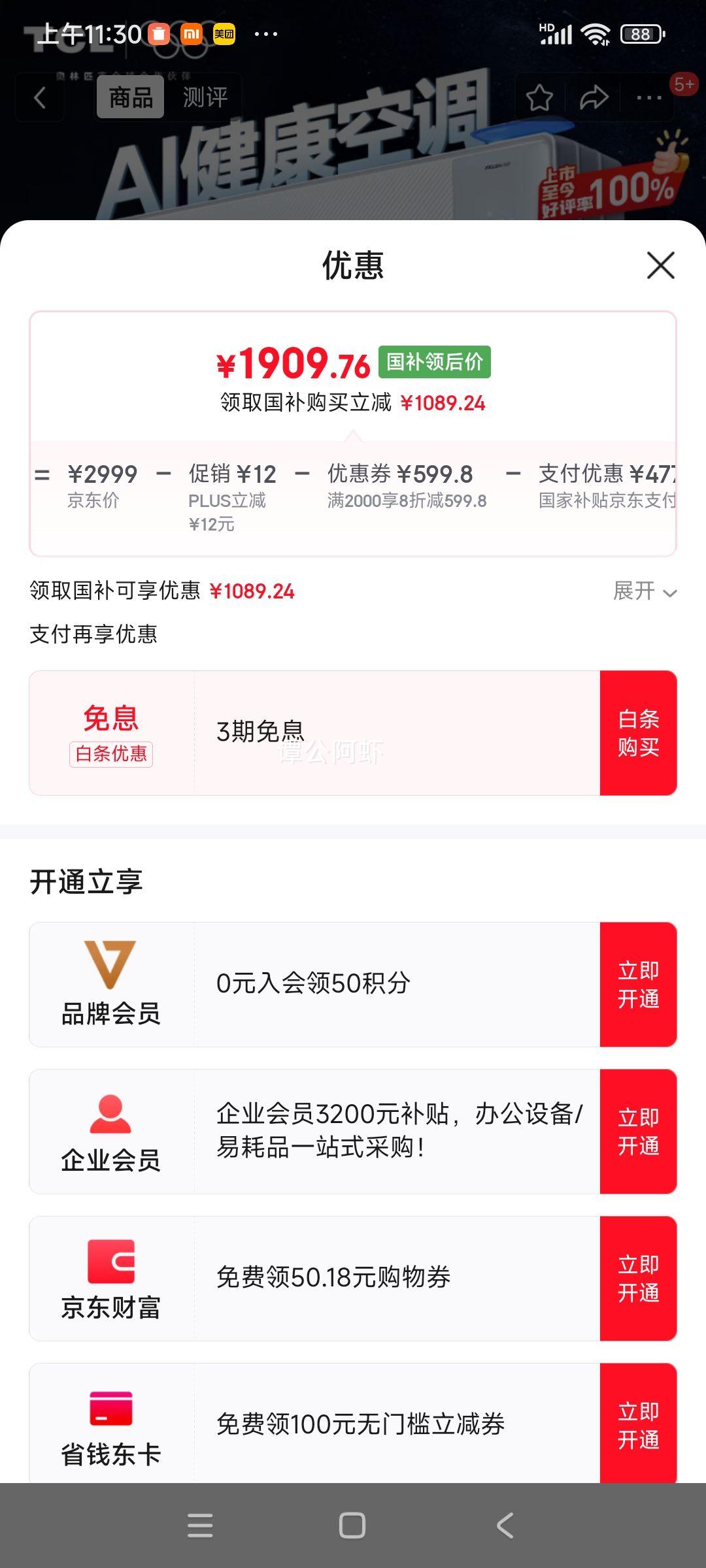Activate 品牌会员 with 立即开通
Image resolution: width=706 pixels, height=1568 pixels.
pyautogui.click(x=638, y=985)
